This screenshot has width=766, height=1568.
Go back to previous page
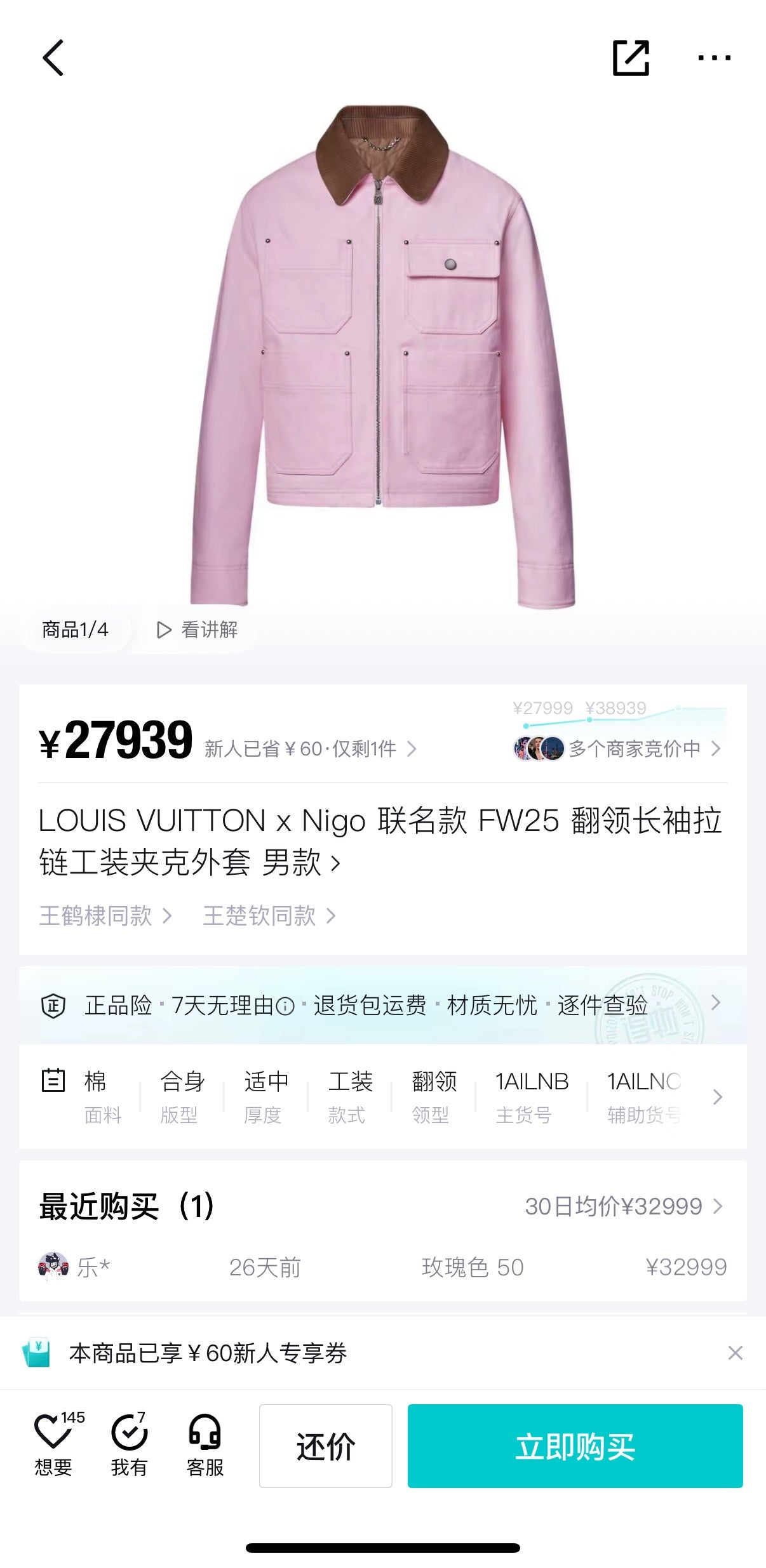[53, 58]
